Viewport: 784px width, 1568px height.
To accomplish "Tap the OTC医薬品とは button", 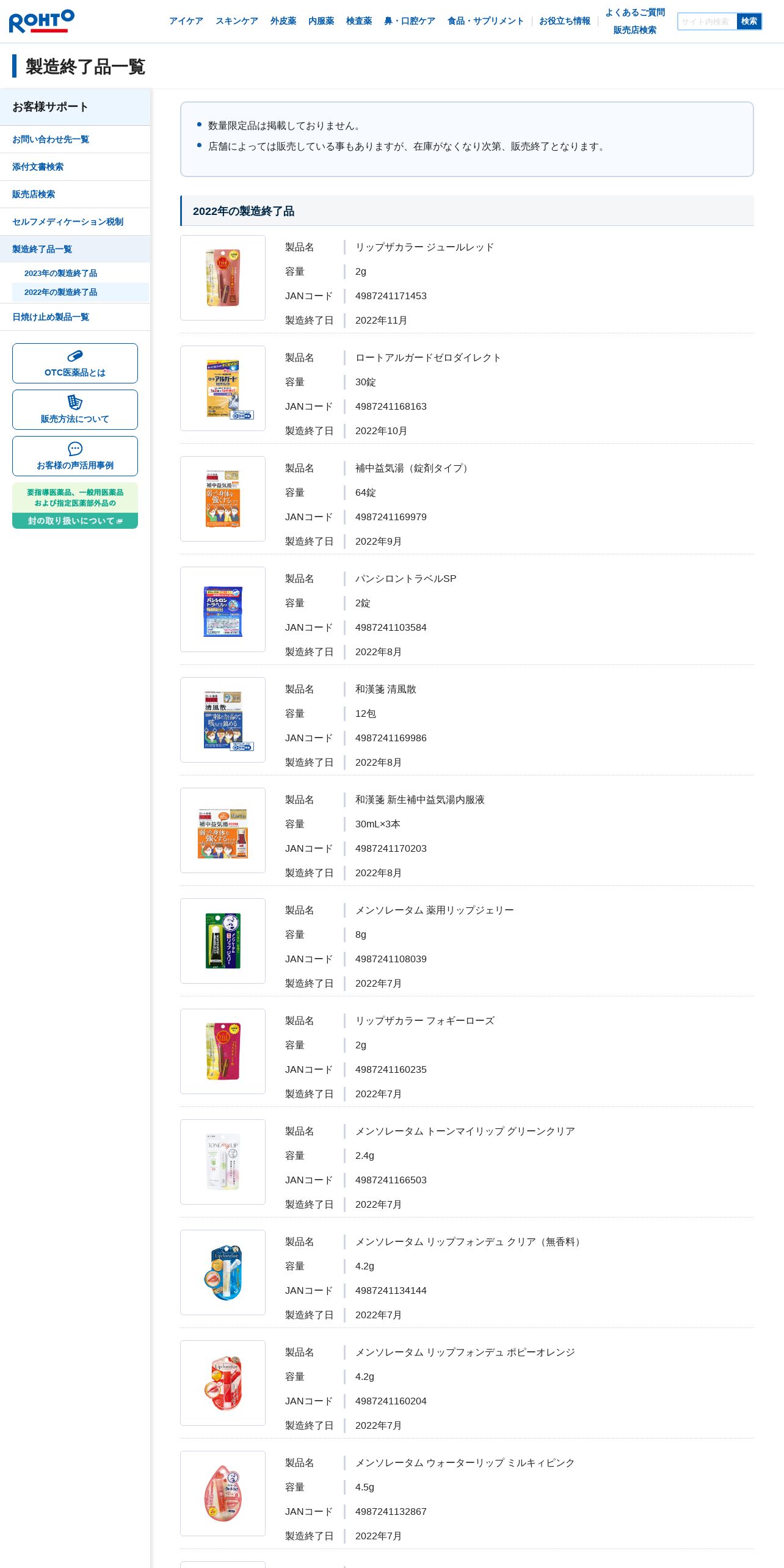I will (75, 363).
